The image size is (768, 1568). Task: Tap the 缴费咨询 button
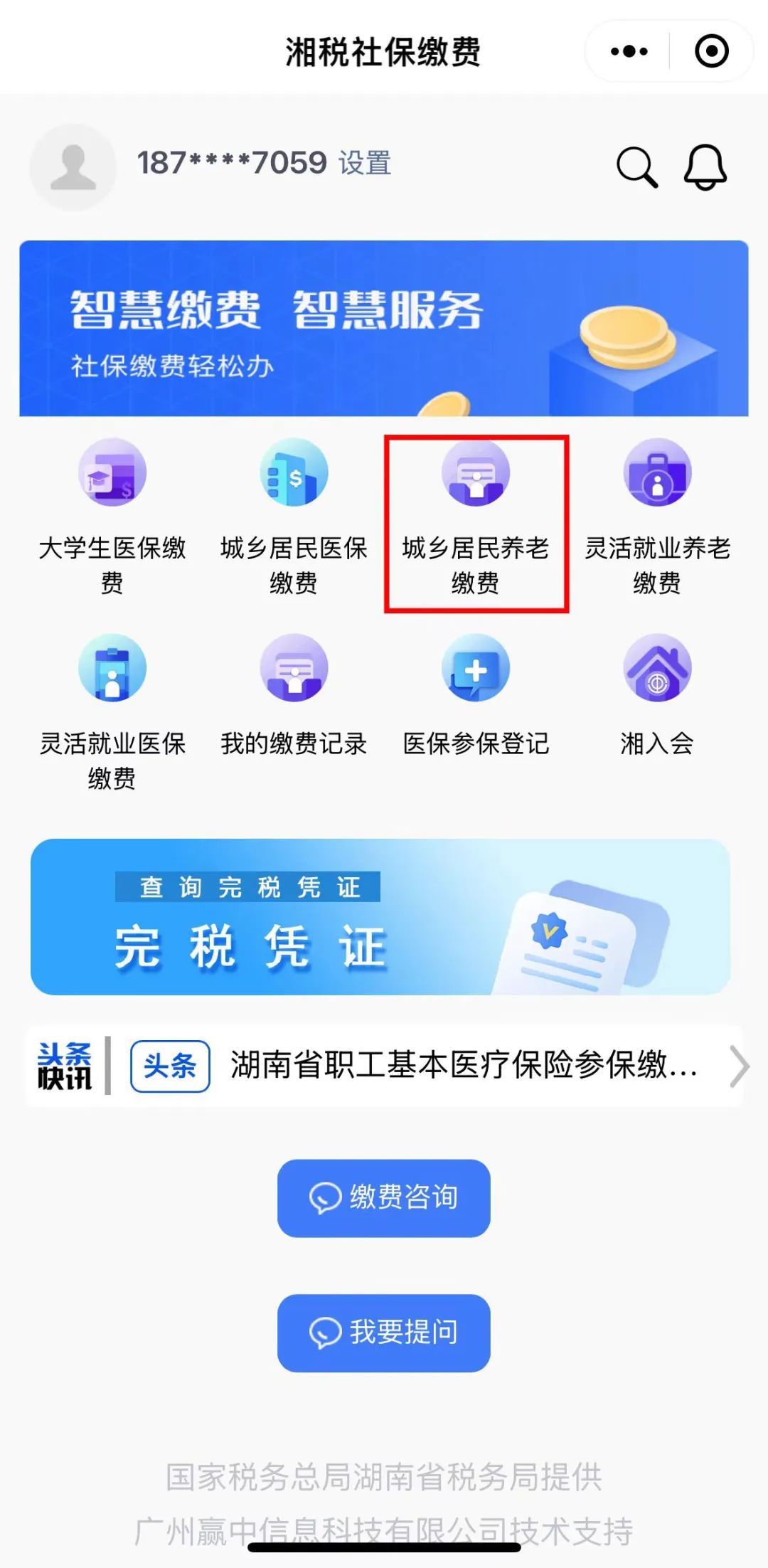(x=384, y=1198)
